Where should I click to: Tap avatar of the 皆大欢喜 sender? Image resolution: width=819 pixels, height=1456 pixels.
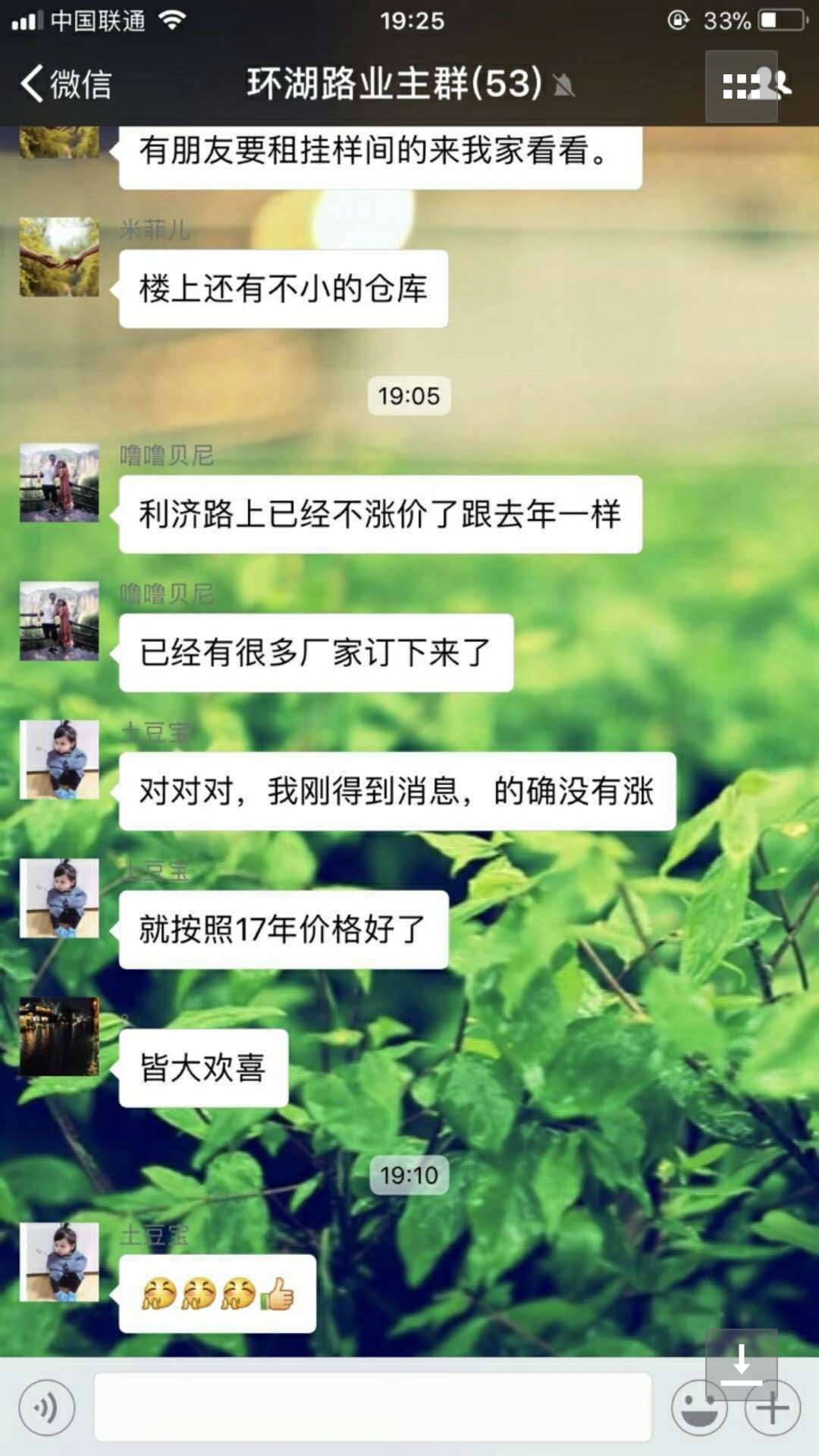[59, 1037]
